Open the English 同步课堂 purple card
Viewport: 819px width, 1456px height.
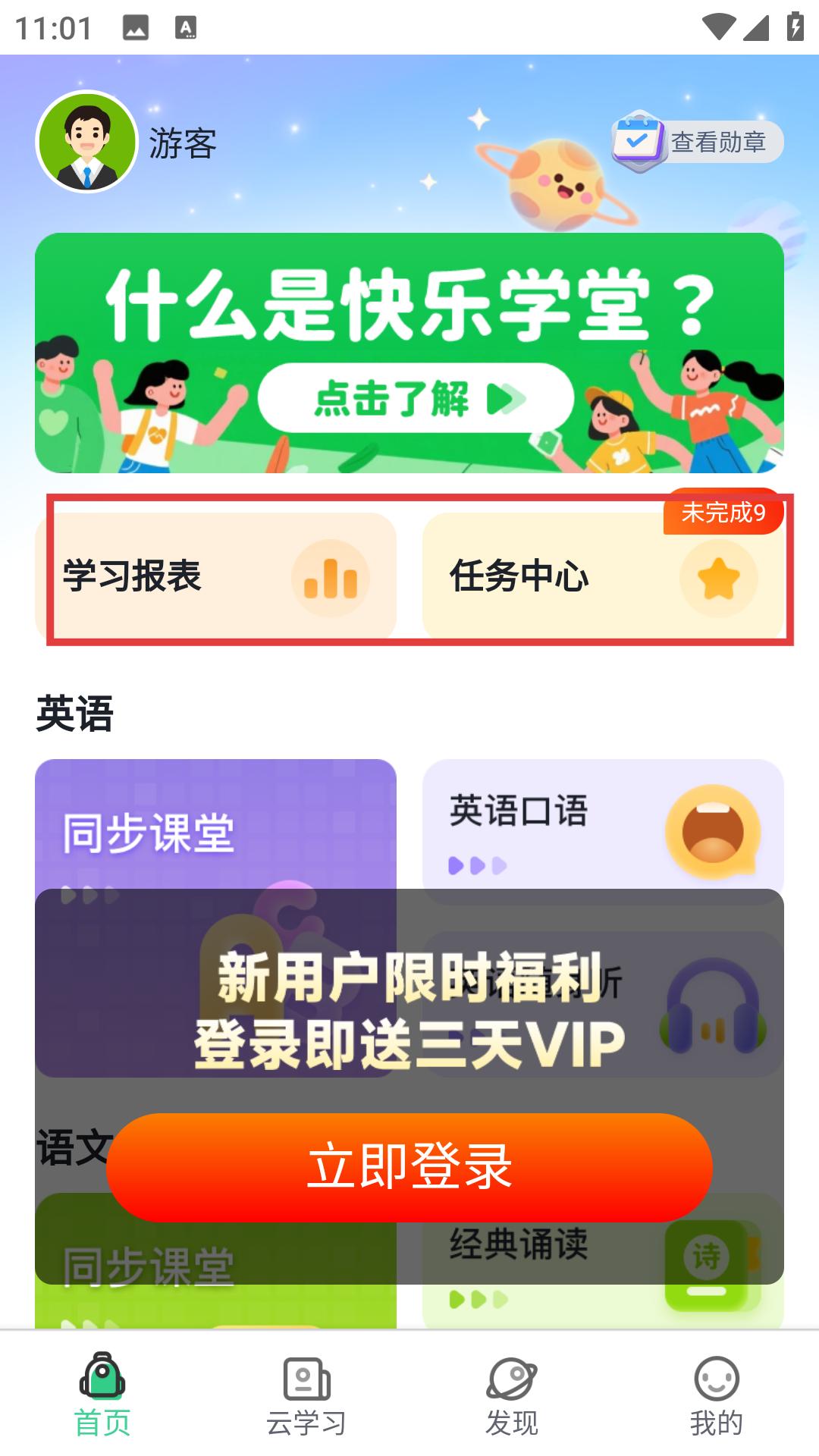[x=216, y=823]
